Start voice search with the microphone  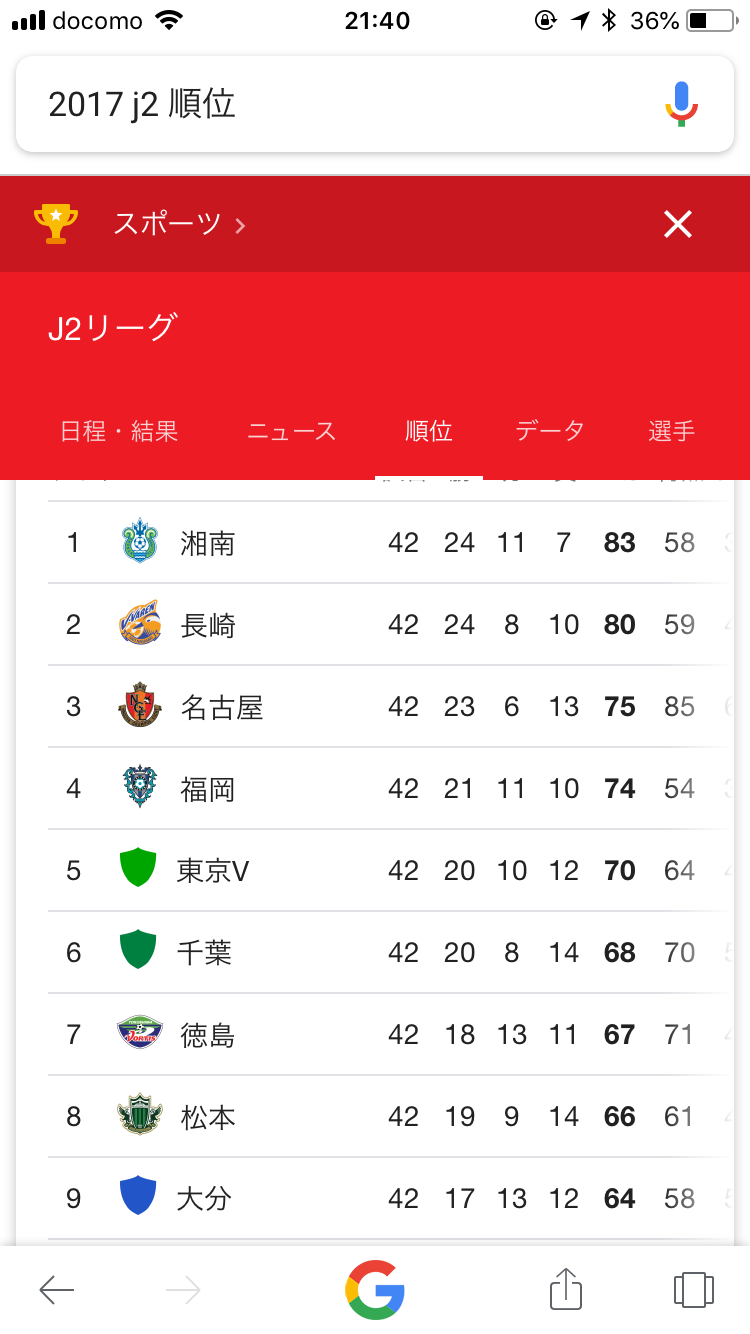pos(681,104)
